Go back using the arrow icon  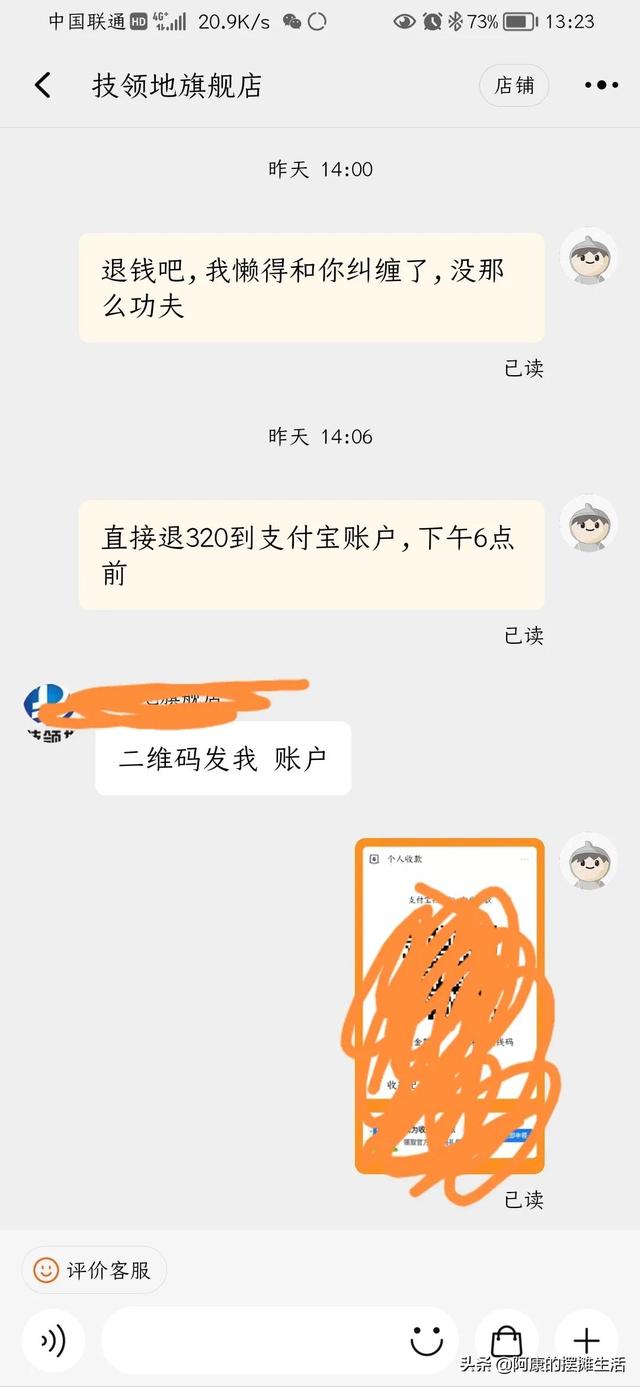[x=42, y=85]
